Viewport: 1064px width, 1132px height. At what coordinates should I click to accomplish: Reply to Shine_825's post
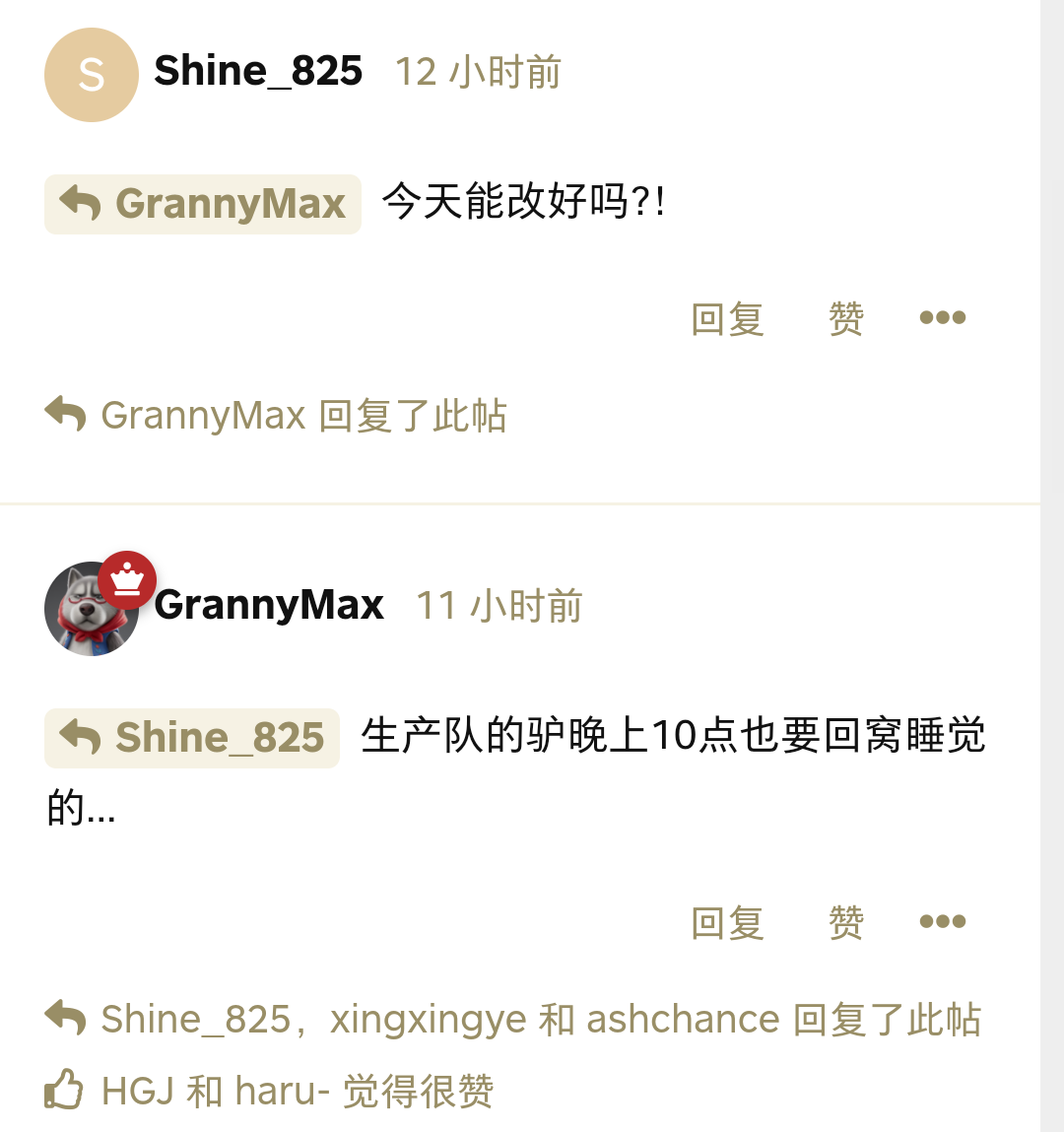point(727,319)
